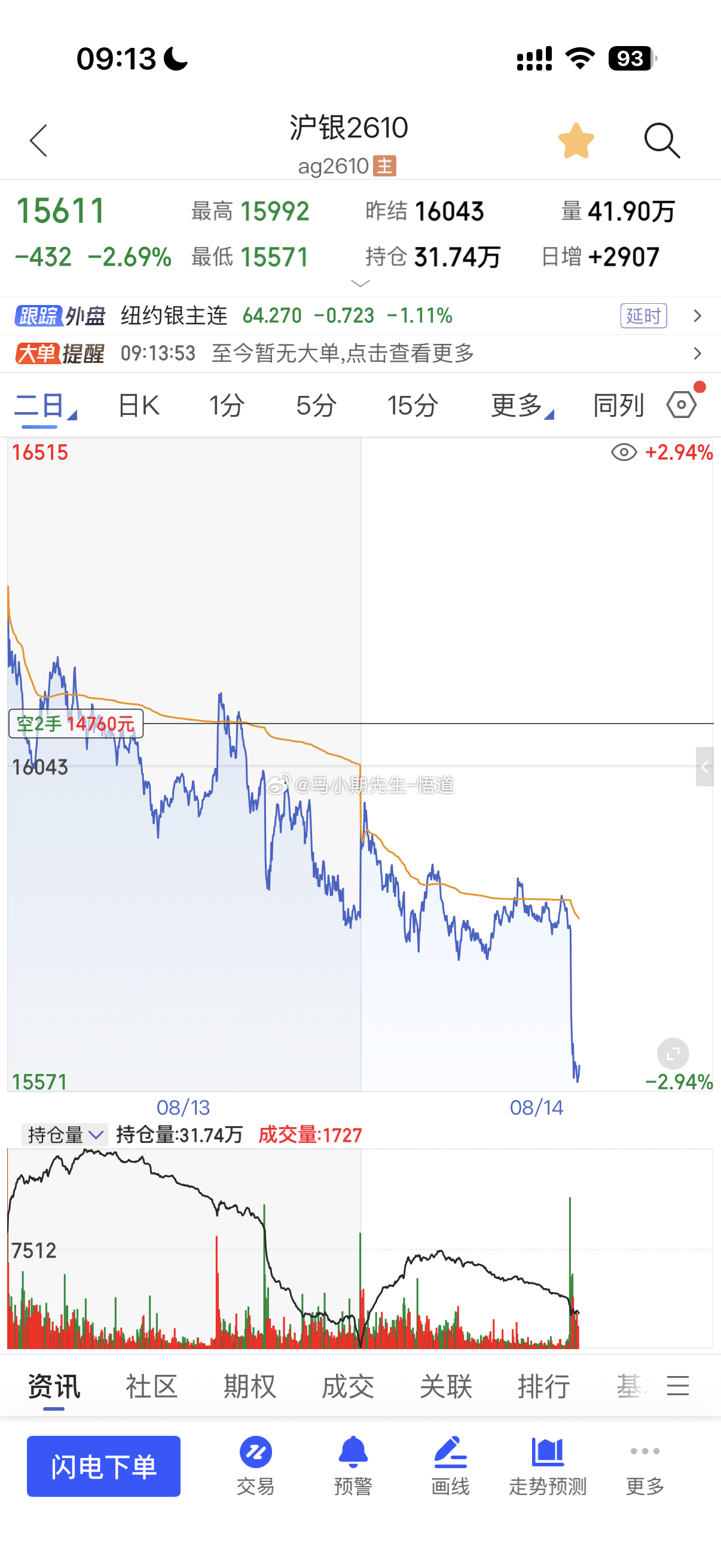The image size is (721, 1568).
Task: Open chart settings hexagon icon
Action: pyautogui.click(x=682, y=405)
